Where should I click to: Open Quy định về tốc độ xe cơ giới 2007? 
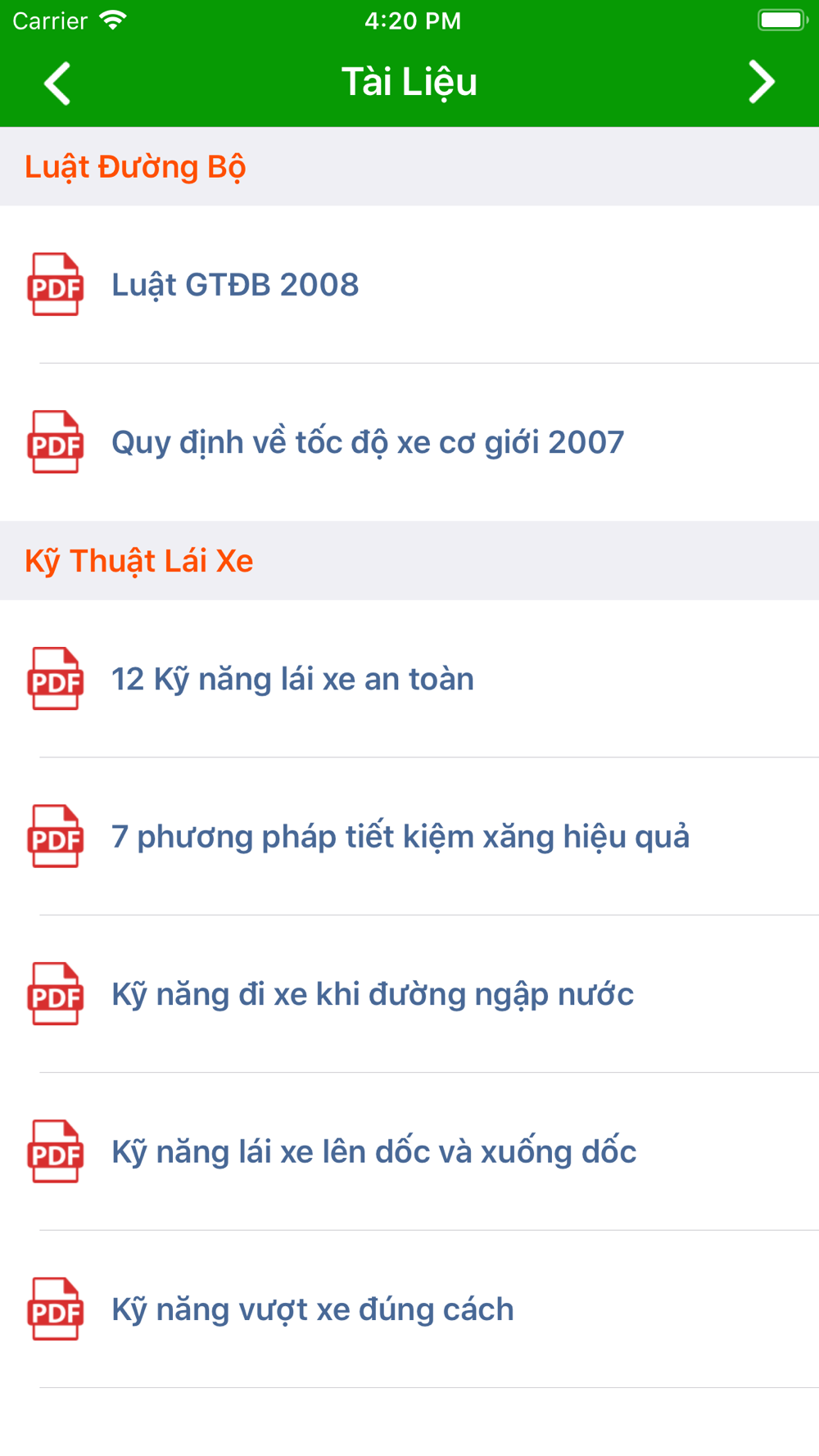click(x=409, y=442)
